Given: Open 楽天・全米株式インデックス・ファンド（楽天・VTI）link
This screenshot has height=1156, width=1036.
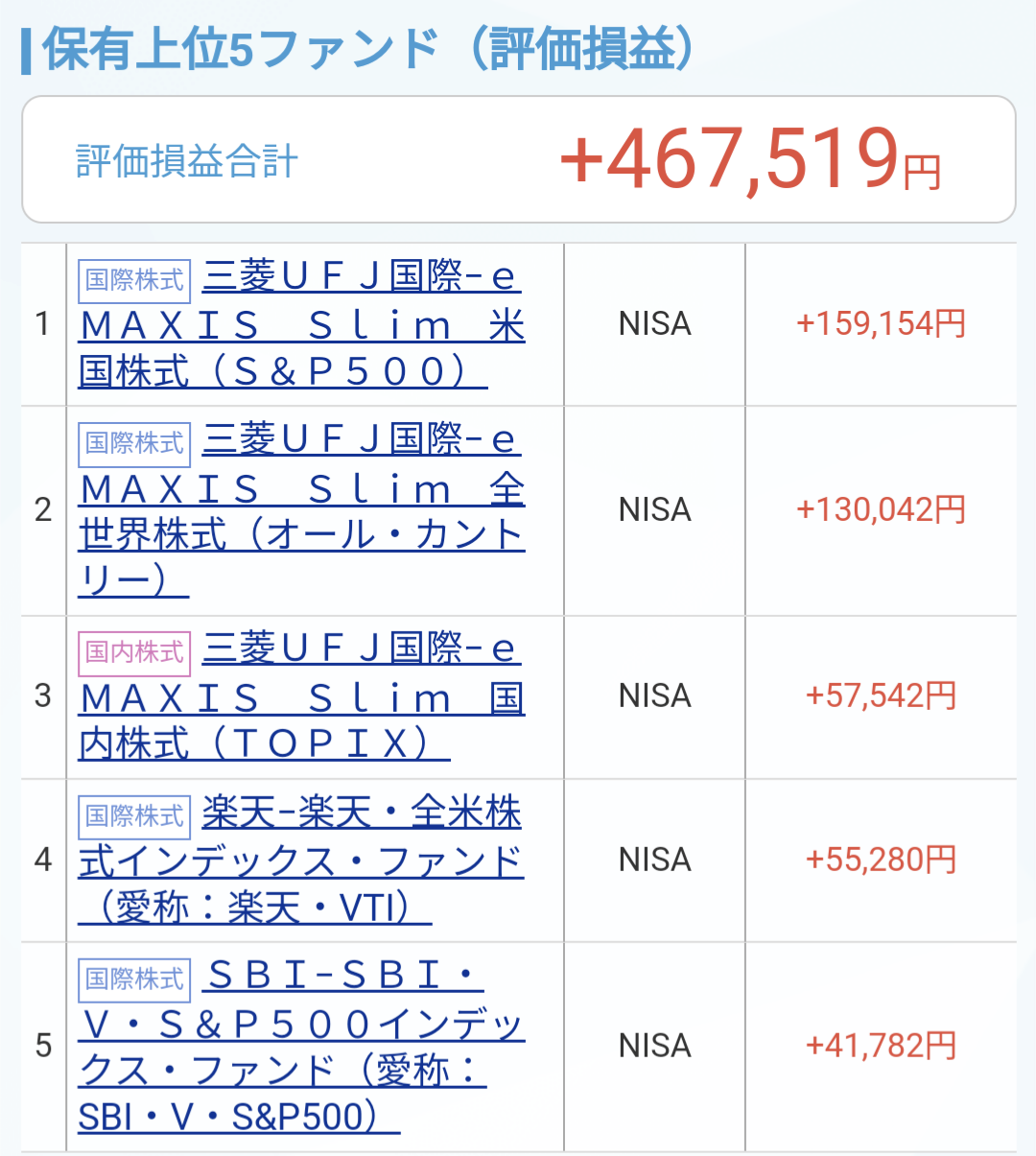Looking at the screenshot, I should click(302, 861).
